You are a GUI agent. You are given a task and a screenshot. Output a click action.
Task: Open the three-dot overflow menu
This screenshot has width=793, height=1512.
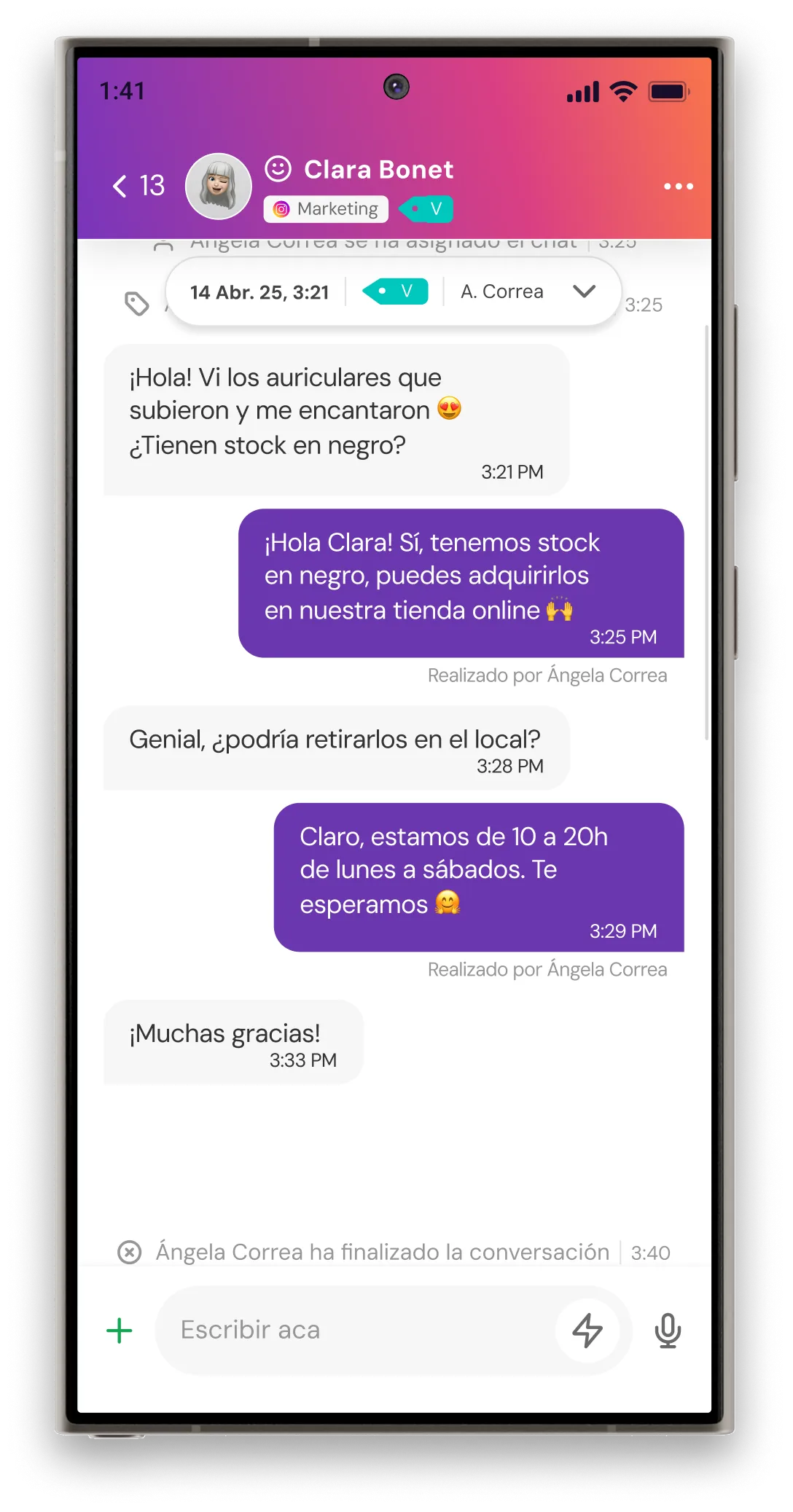[678, 187]
